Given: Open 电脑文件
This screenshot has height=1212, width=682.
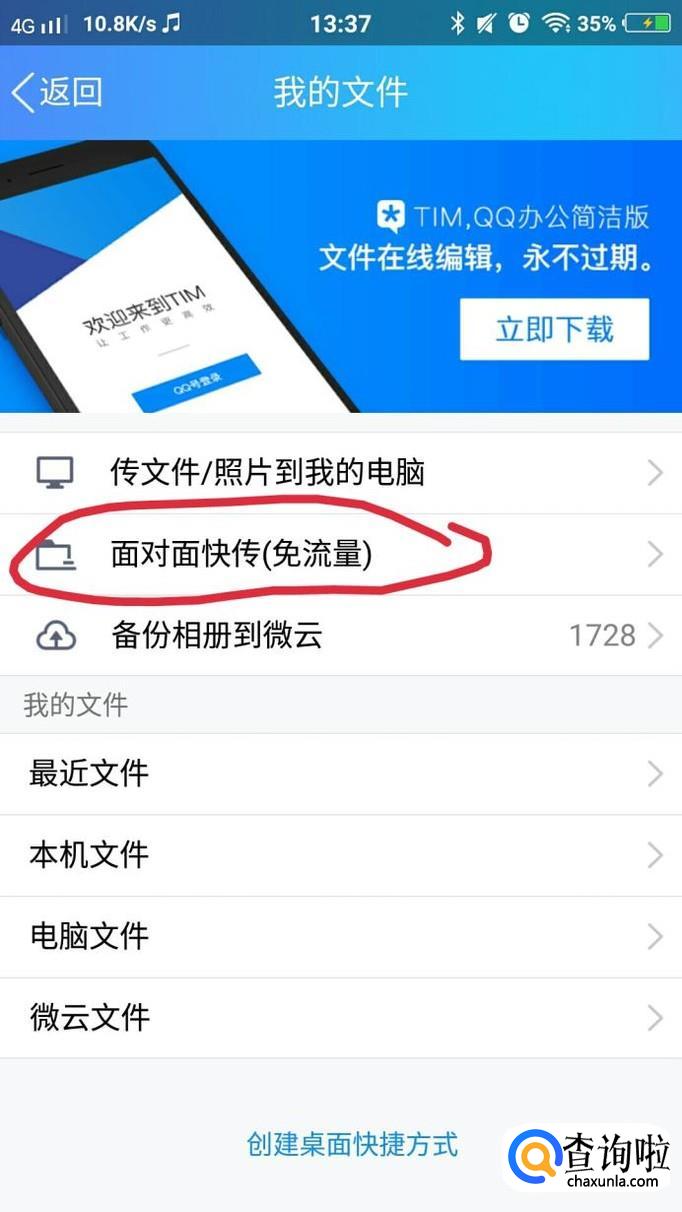Looking at the screenshot, I should (x=341, y=937).
